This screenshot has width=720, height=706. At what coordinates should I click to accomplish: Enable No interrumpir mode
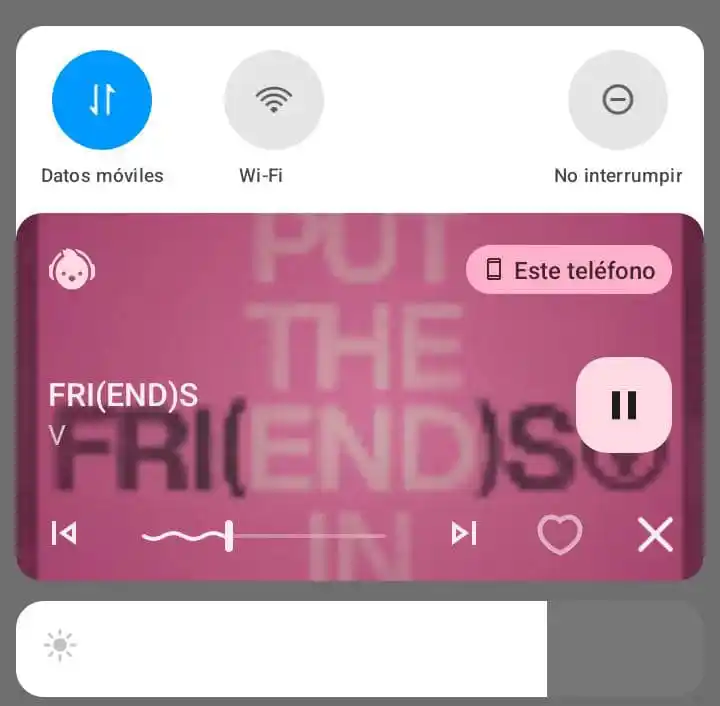[x=617, y=100]
